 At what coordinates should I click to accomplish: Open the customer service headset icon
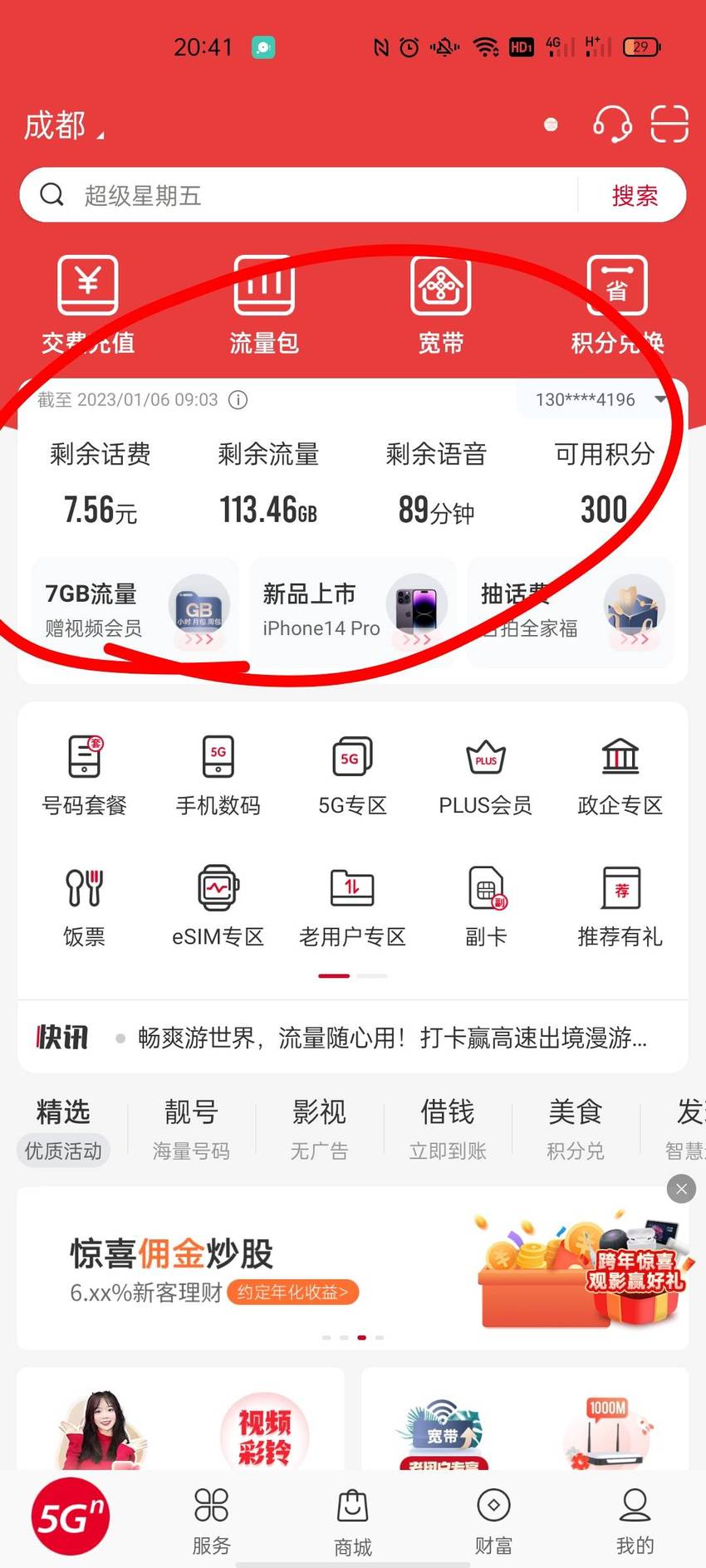tap(612, 125)
